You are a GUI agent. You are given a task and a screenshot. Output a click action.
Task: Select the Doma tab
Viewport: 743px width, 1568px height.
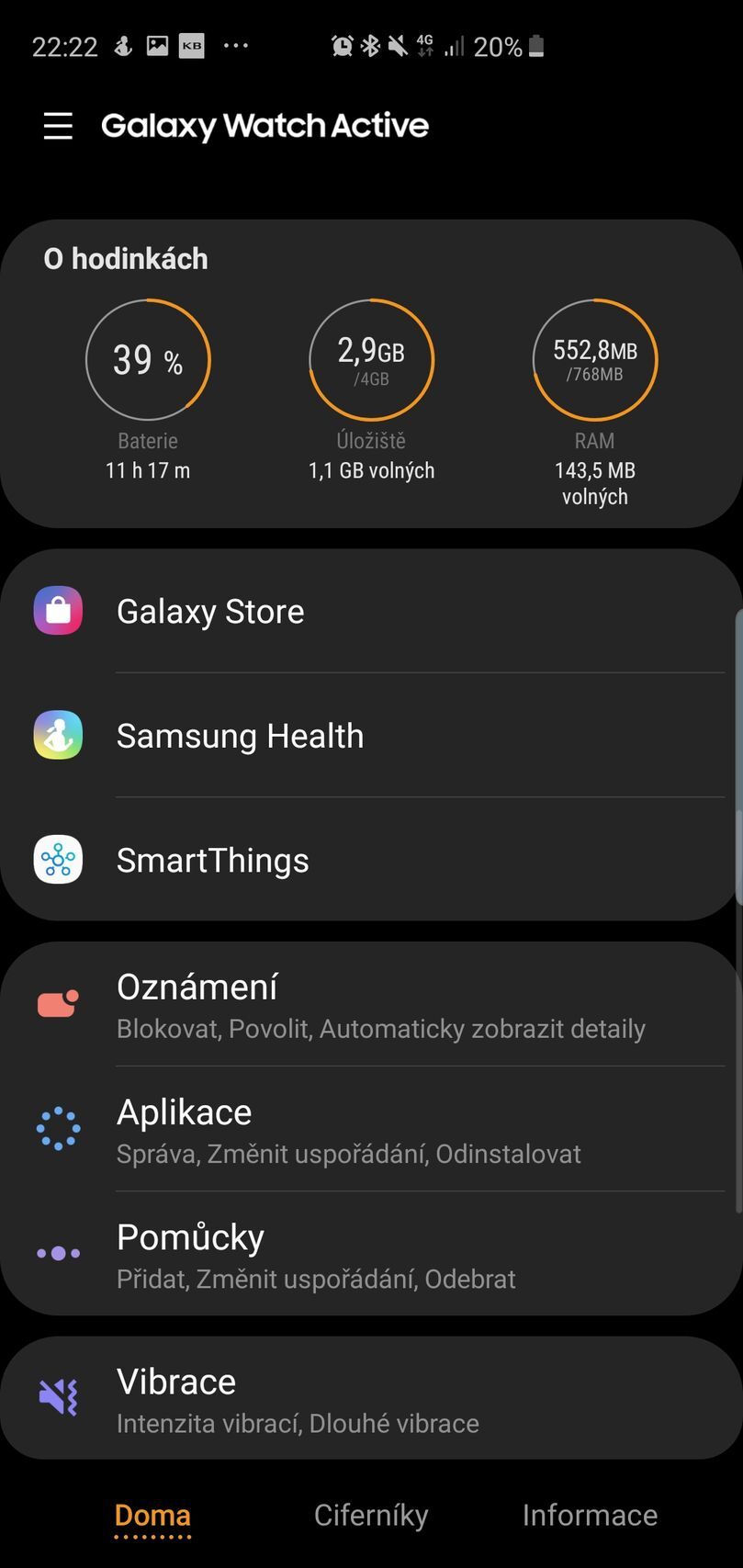(x=152, y=1515)
